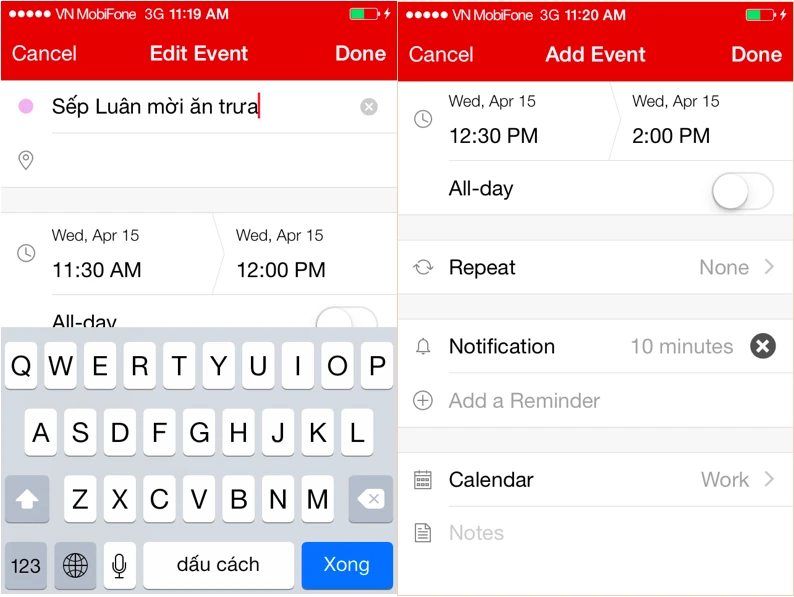Tap Add a Reminder
This screenshot has height=597, width=794.
tap(524, 400)
